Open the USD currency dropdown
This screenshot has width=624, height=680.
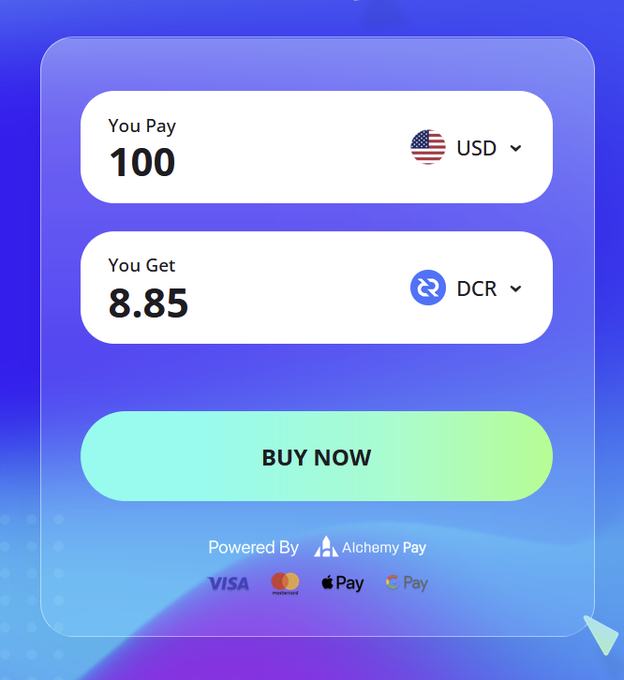click(467, 148)
